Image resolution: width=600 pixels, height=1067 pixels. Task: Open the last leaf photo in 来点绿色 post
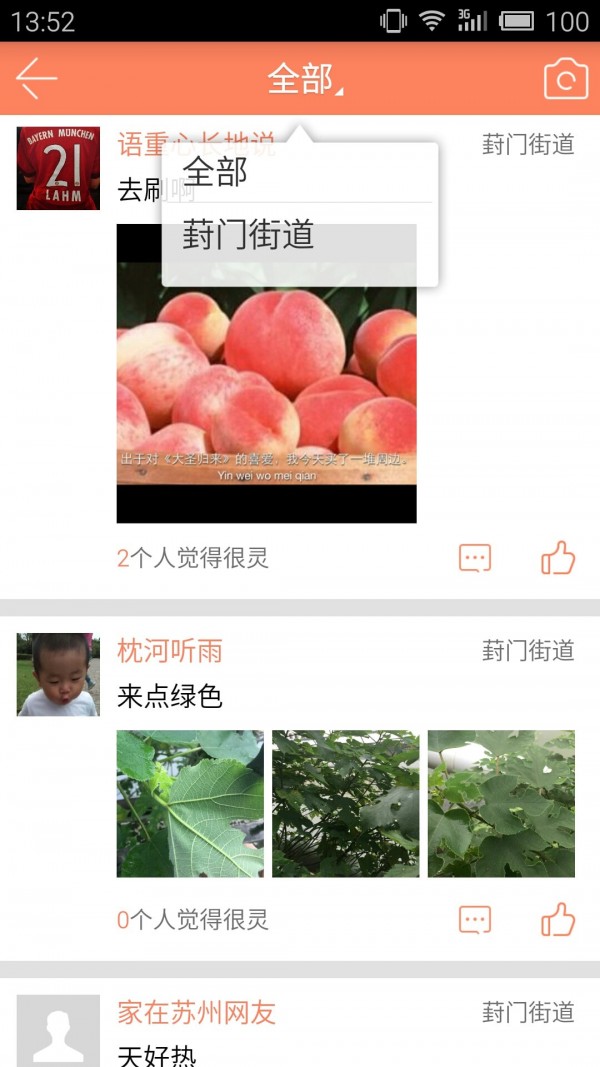[501, 803]
